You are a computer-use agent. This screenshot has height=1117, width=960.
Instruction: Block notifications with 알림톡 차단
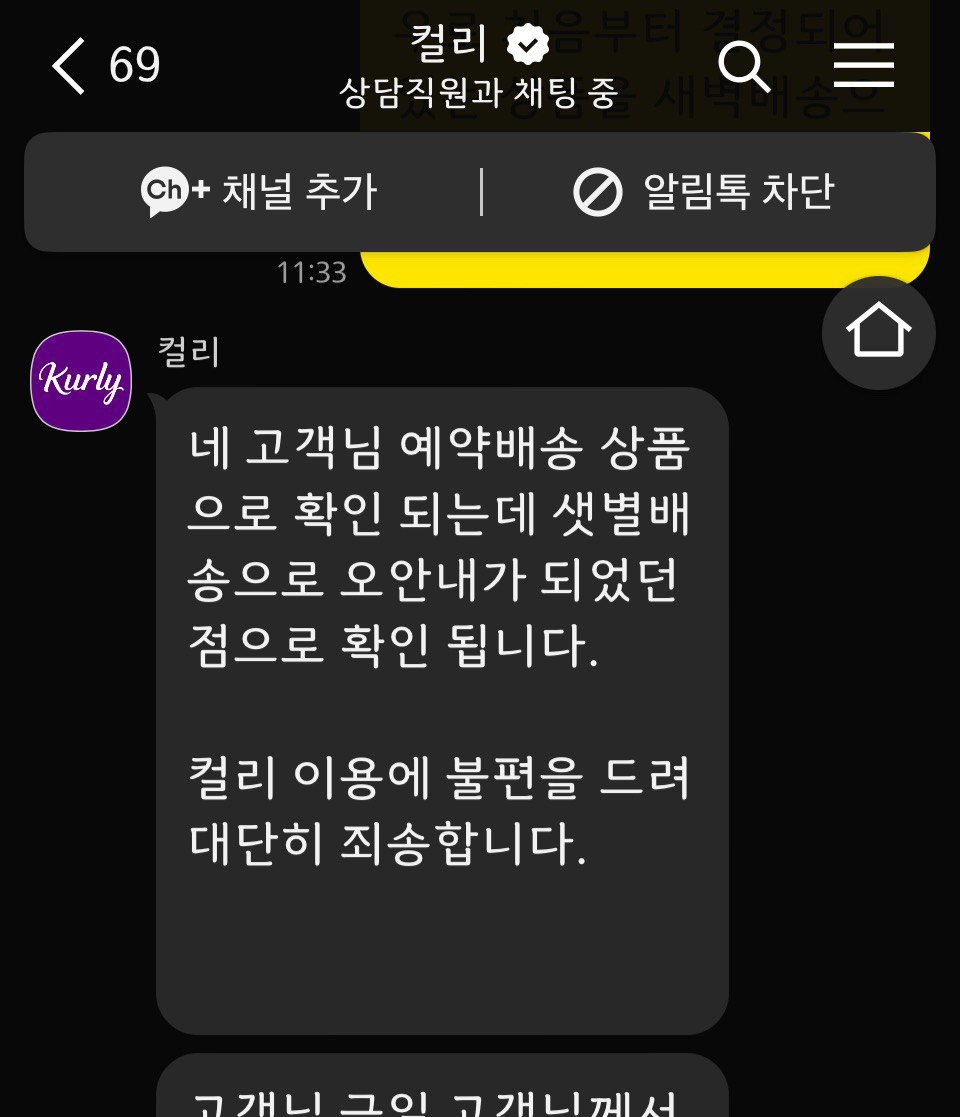[x=703, y=191]
